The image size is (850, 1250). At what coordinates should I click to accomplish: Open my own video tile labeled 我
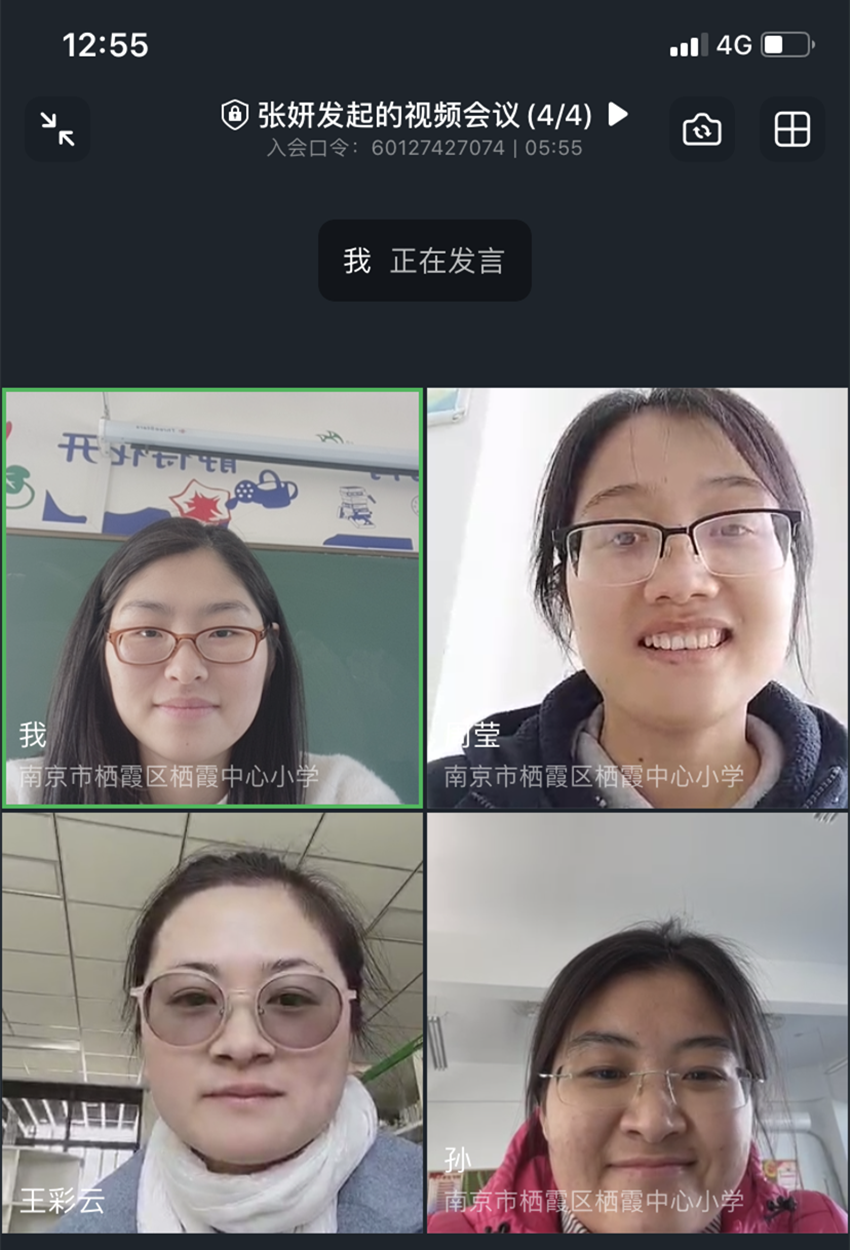(x=212, y=598)
